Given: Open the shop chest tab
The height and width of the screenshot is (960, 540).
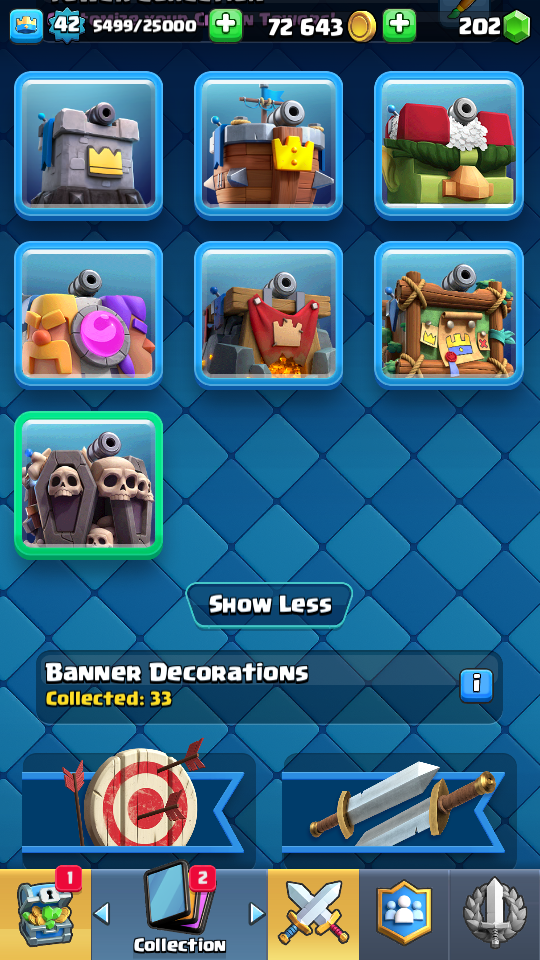Looking at the screenshot, I should coord(45,914).
